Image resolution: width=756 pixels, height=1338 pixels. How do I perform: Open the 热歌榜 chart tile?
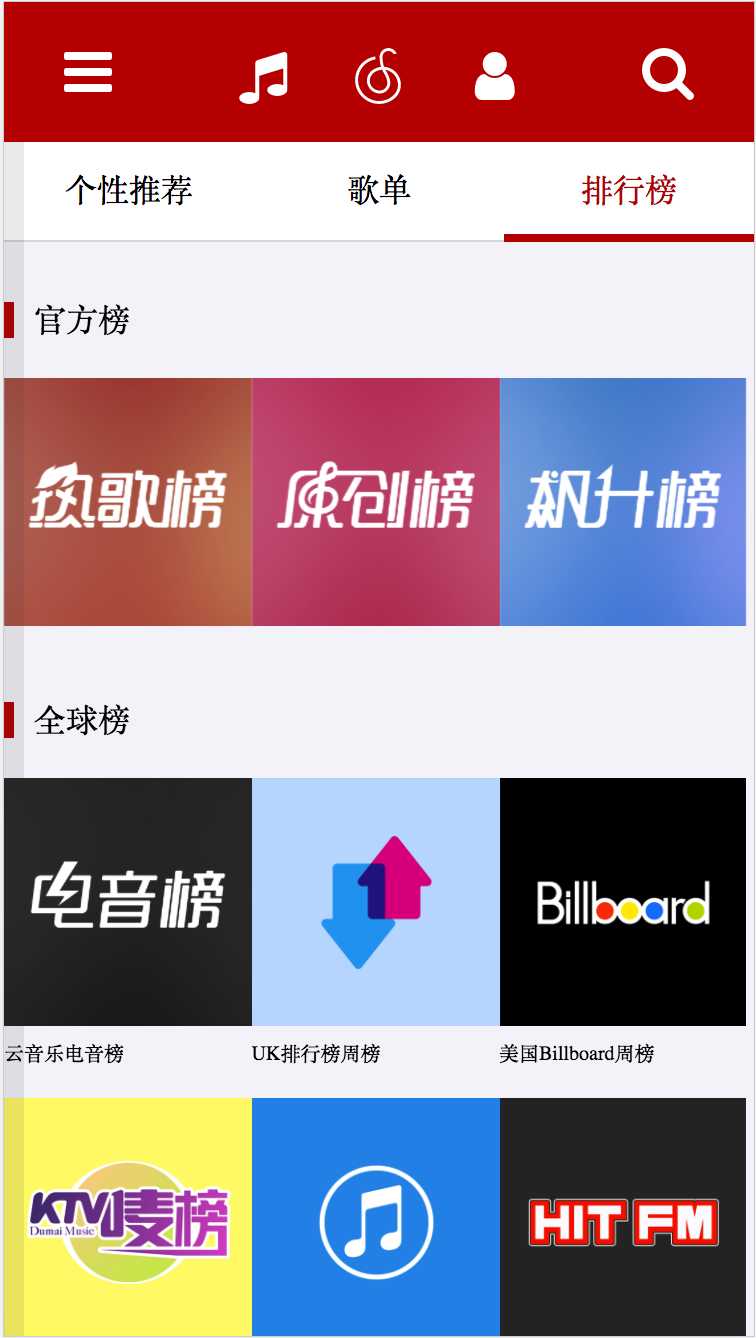click(128, 502)
